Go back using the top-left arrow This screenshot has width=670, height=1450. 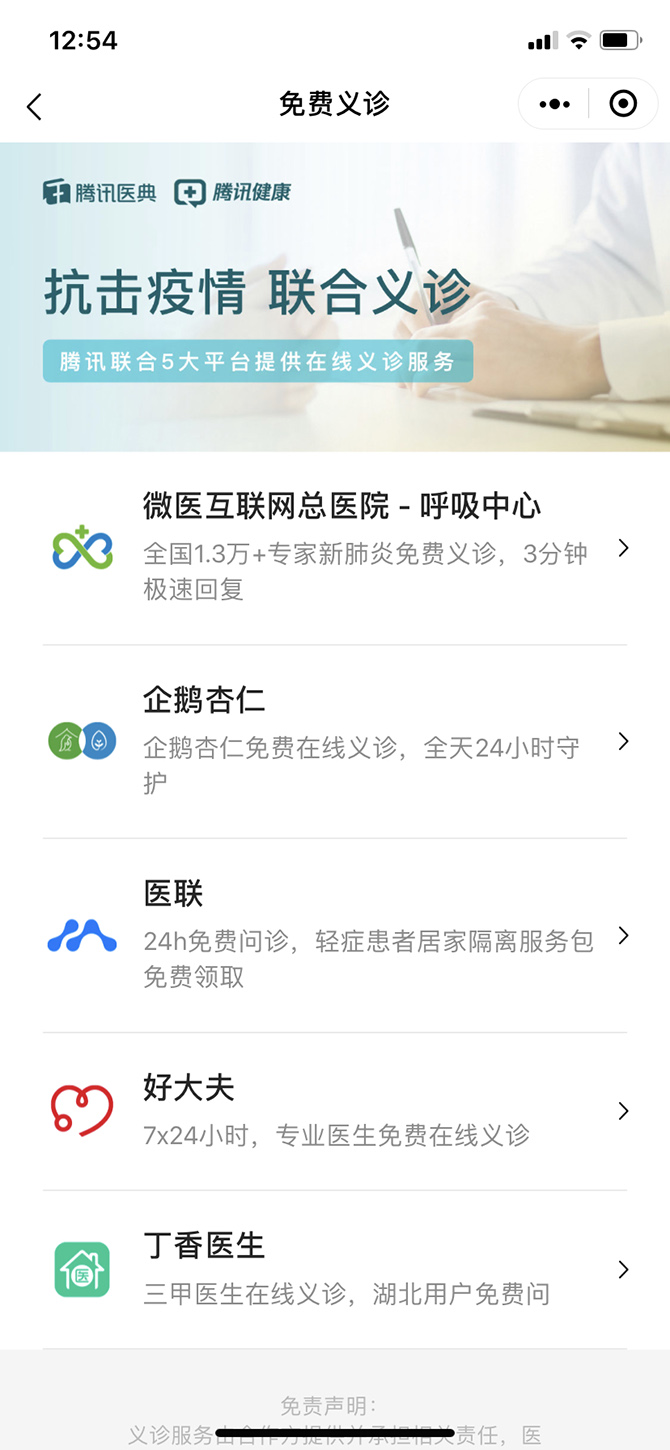coord(35,106)
